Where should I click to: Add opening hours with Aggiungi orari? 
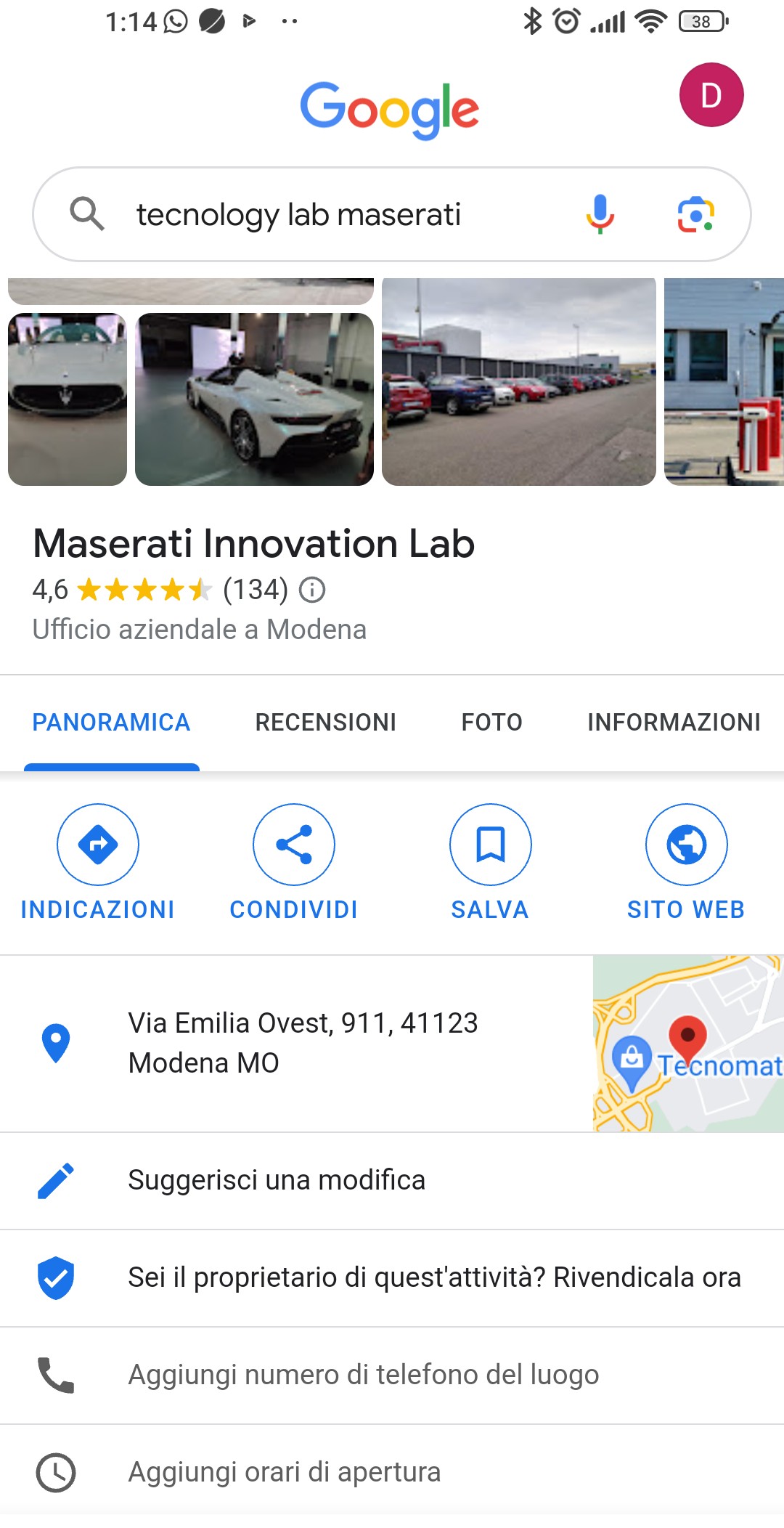pyautogui.click(x=284, y=1472)
